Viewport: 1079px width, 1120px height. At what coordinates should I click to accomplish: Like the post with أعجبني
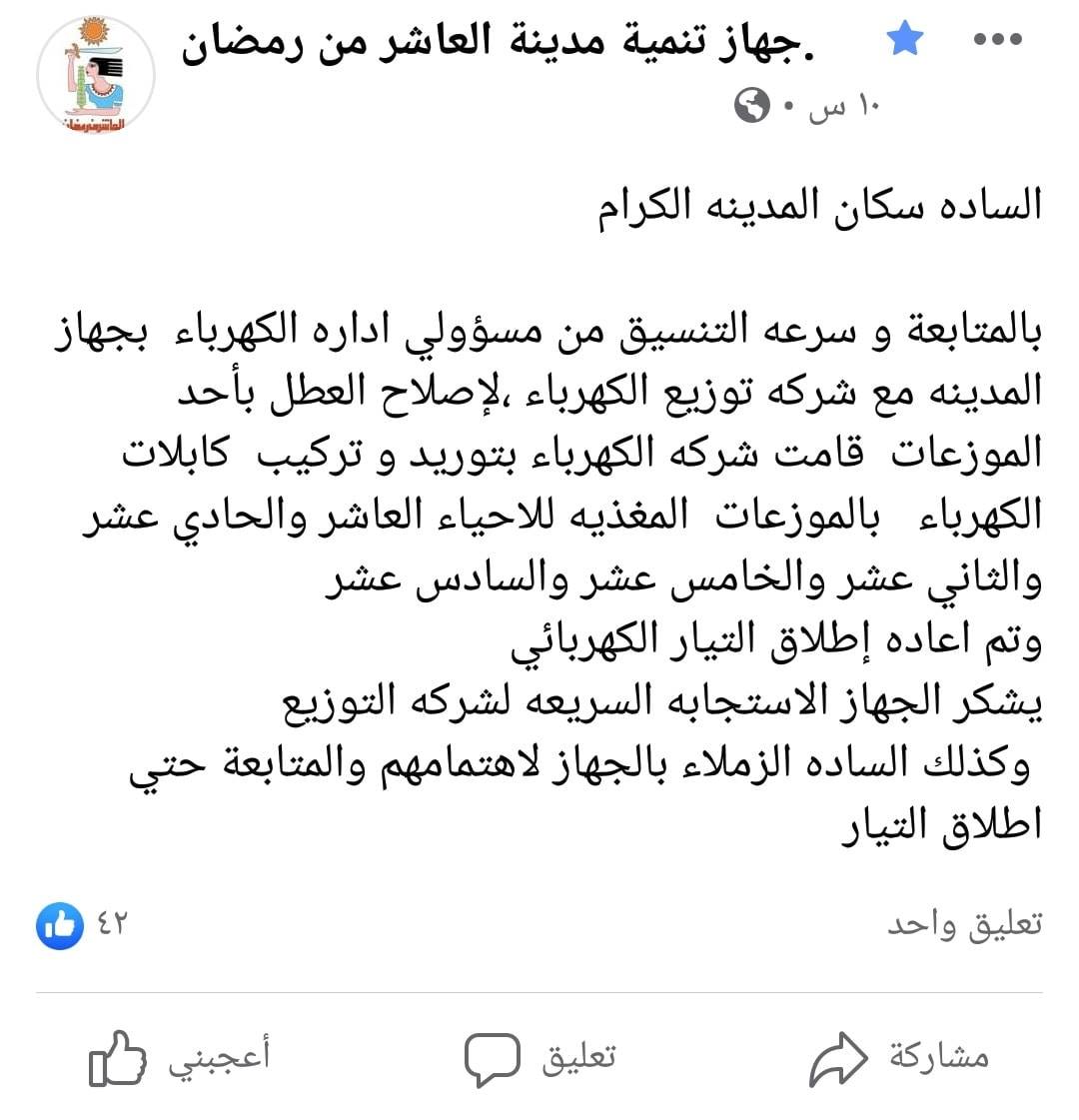(179, 1059)
